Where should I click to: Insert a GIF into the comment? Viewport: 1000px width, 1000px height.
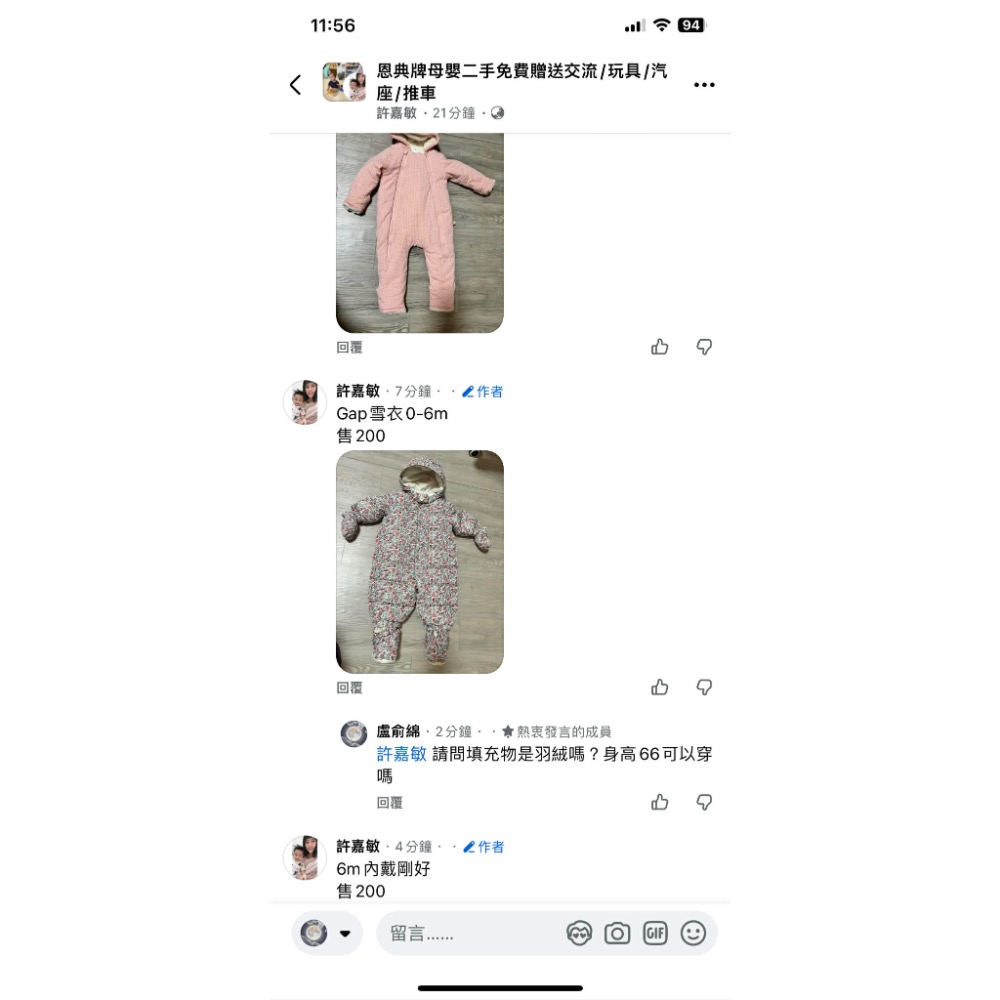point(655,934)
